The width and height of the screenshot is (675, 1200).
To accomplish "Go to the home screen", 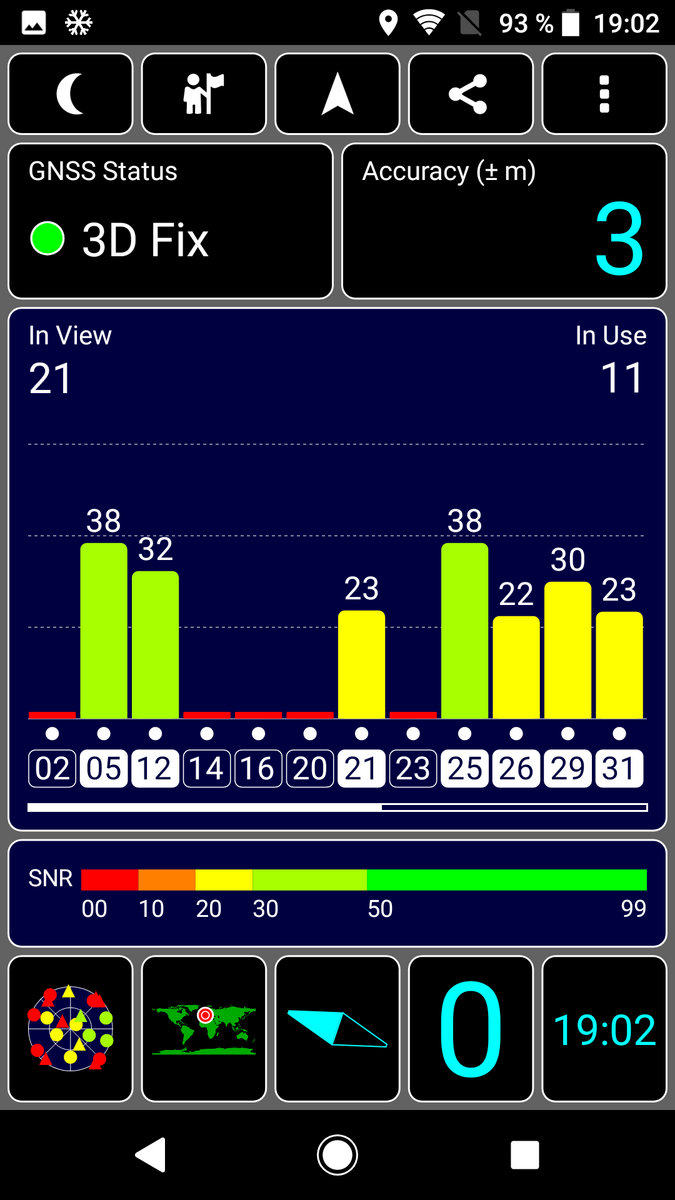I will (337, 1155).
